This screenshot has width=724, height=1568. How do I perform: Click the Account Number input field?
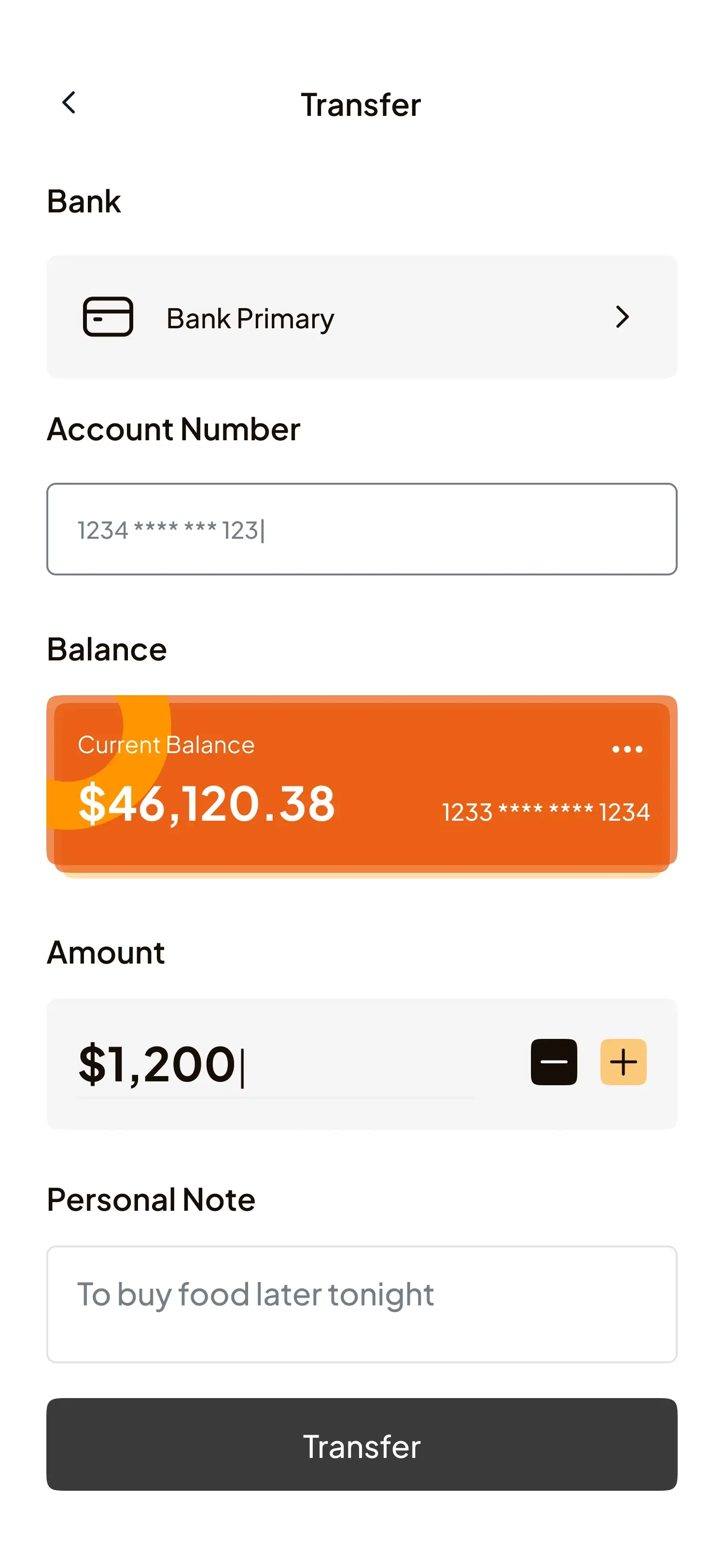tap(362, 528)
